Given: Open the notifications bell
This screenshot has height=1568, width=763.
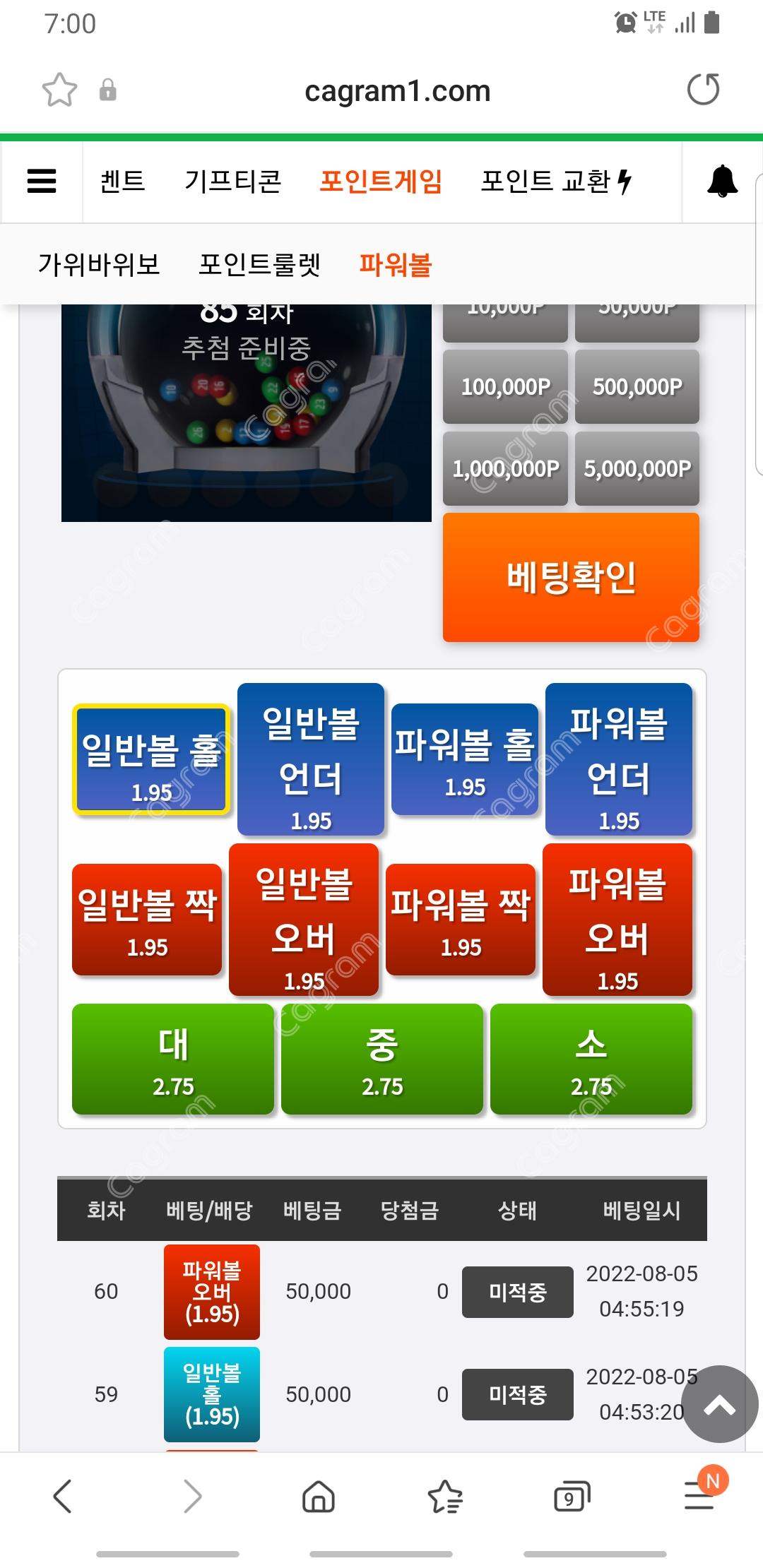Looking at the screenshot, I should point(722,182).
